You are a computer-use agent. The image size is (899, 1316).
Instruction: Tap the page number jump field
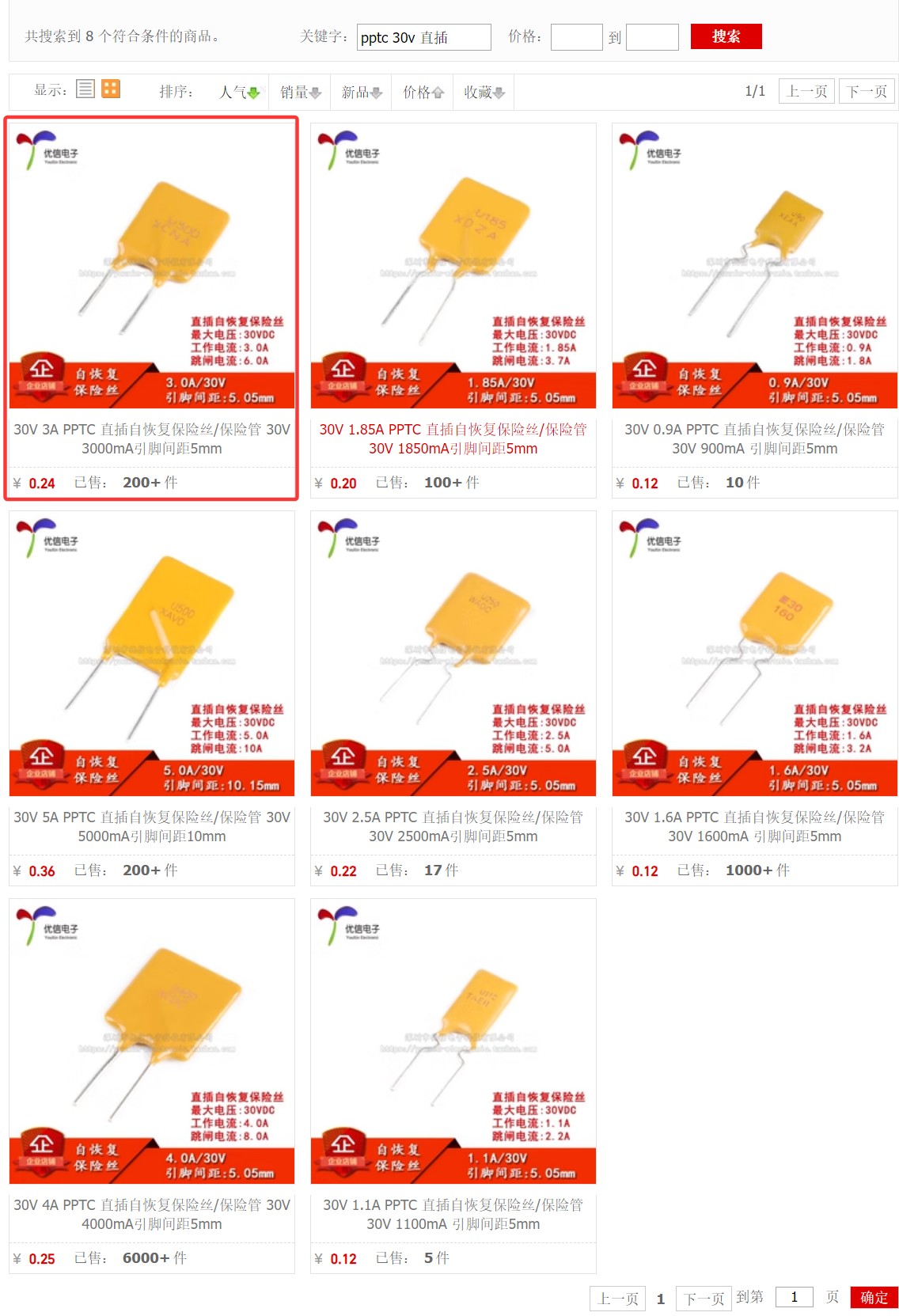pos(794,1297)
